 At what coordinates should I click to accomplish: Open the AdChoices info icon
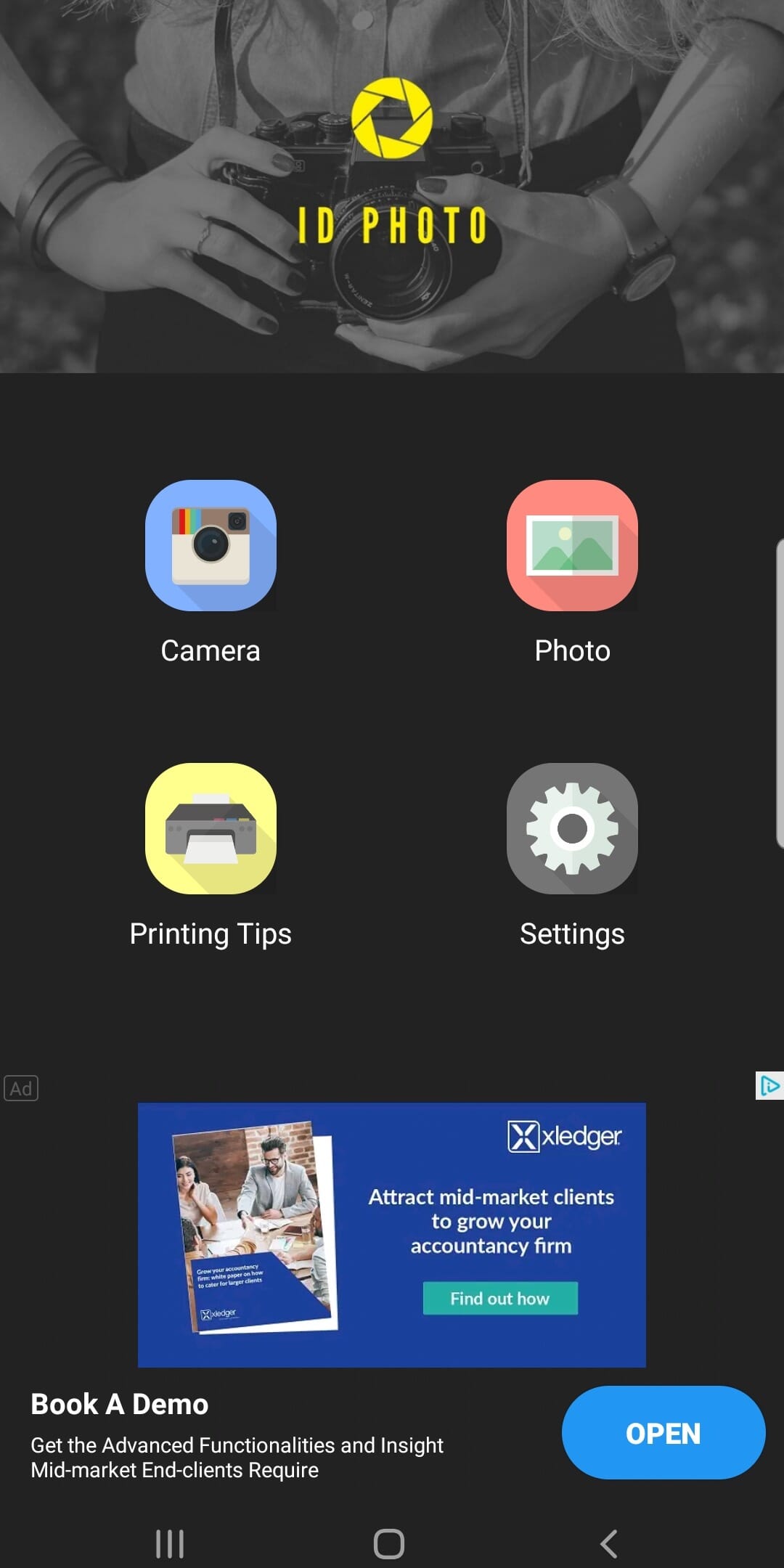pos(769,1086)
